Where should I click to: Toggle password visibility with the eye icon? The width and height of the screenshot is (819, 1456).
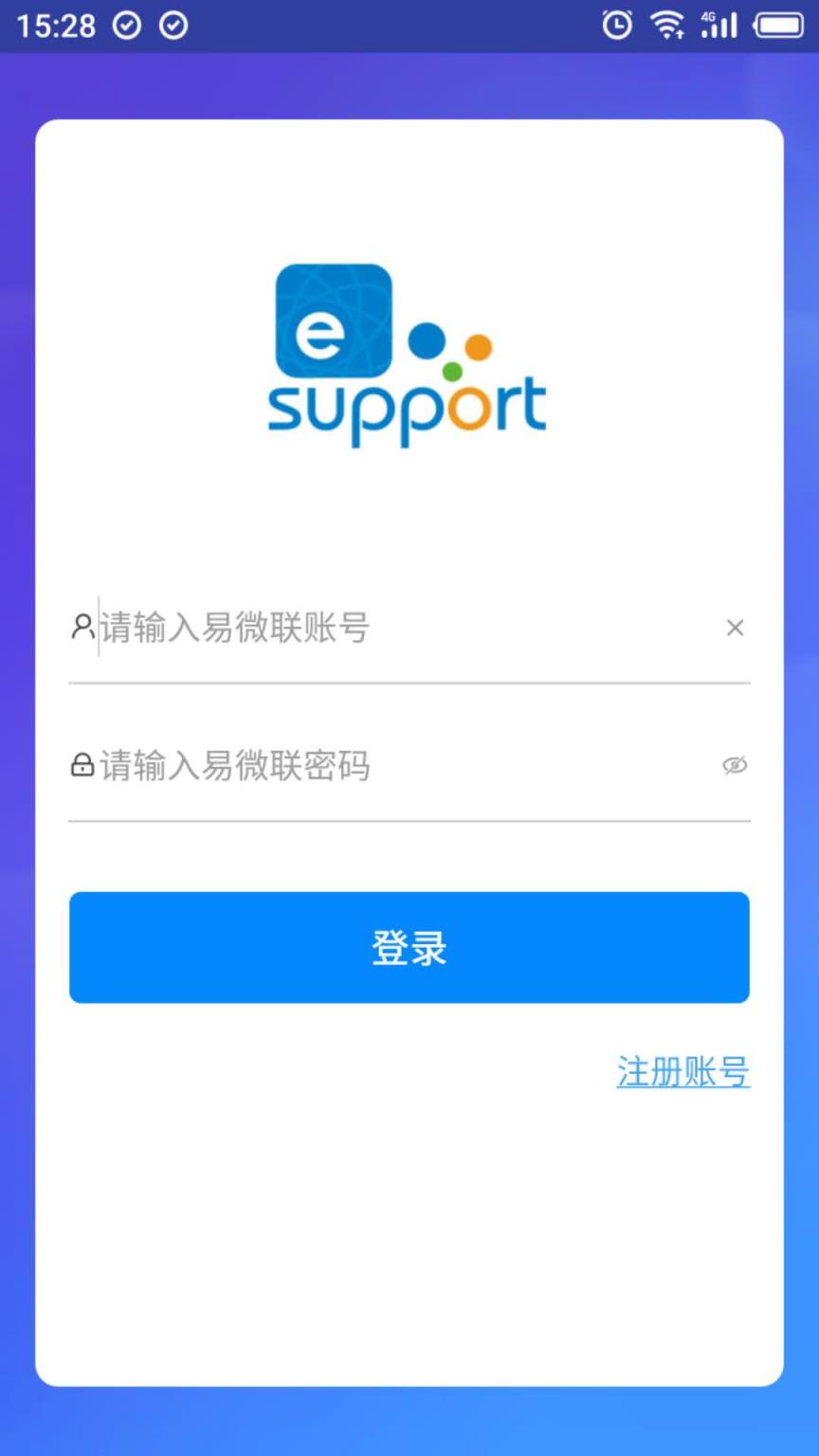pyautogui.click(x=736, y=766)
